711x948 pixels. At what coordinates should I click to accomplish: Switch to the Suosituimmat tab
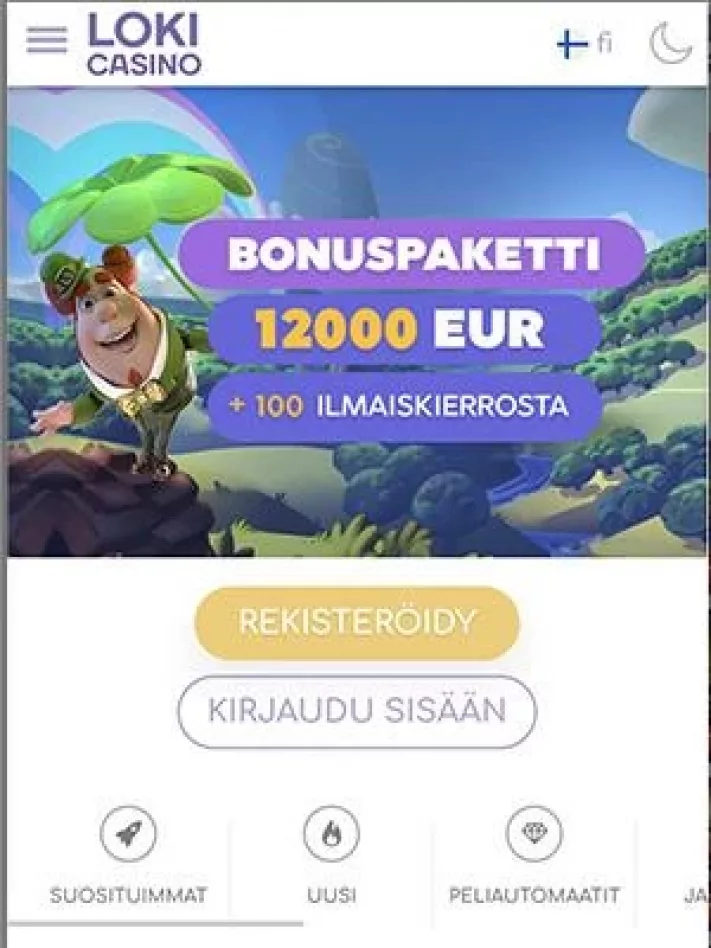(129, 860)
